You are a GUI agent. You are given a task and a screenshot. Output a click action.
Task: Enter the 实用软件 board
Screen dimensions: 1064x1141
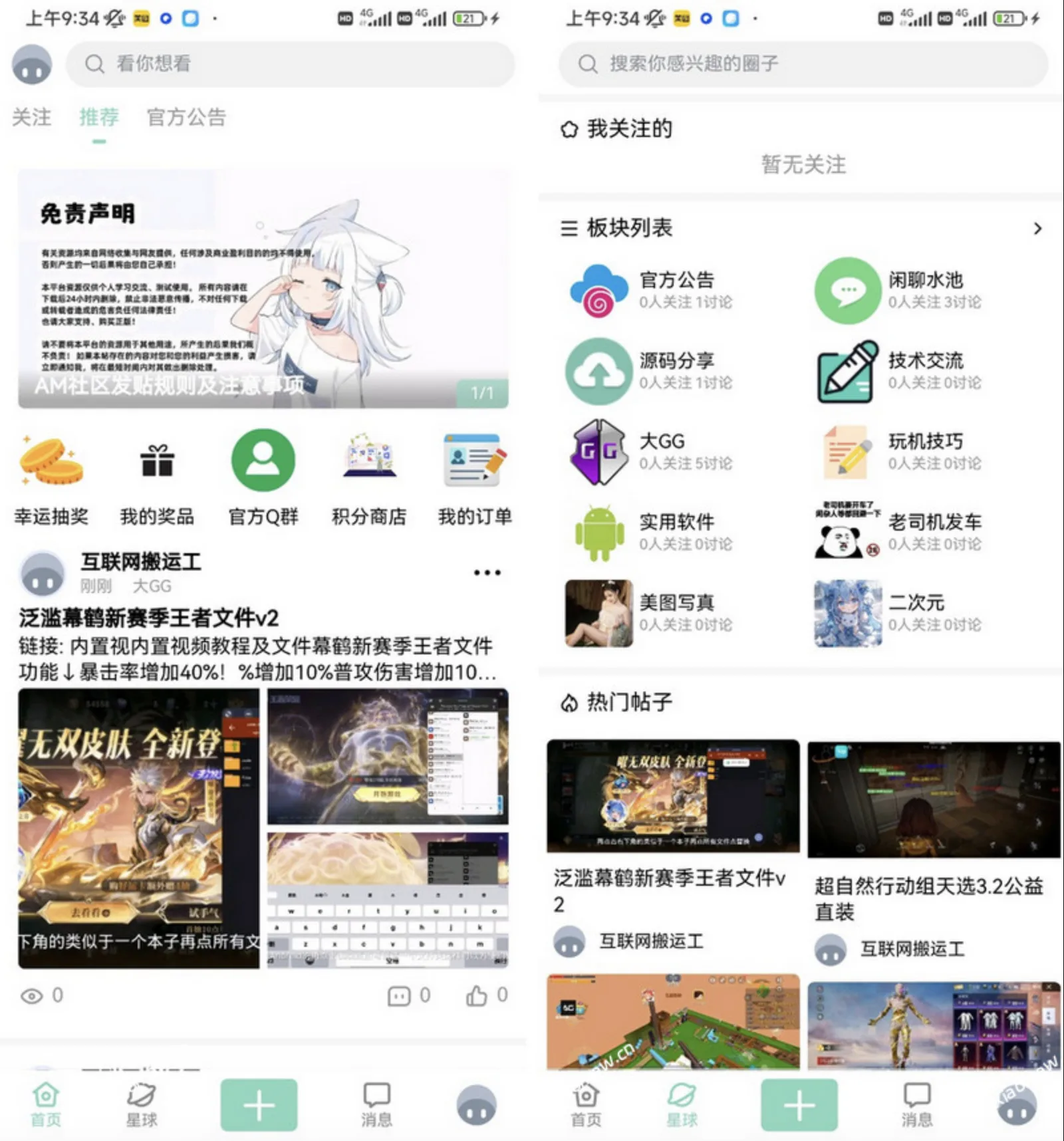pyautogui.click(x=648, y=533)
